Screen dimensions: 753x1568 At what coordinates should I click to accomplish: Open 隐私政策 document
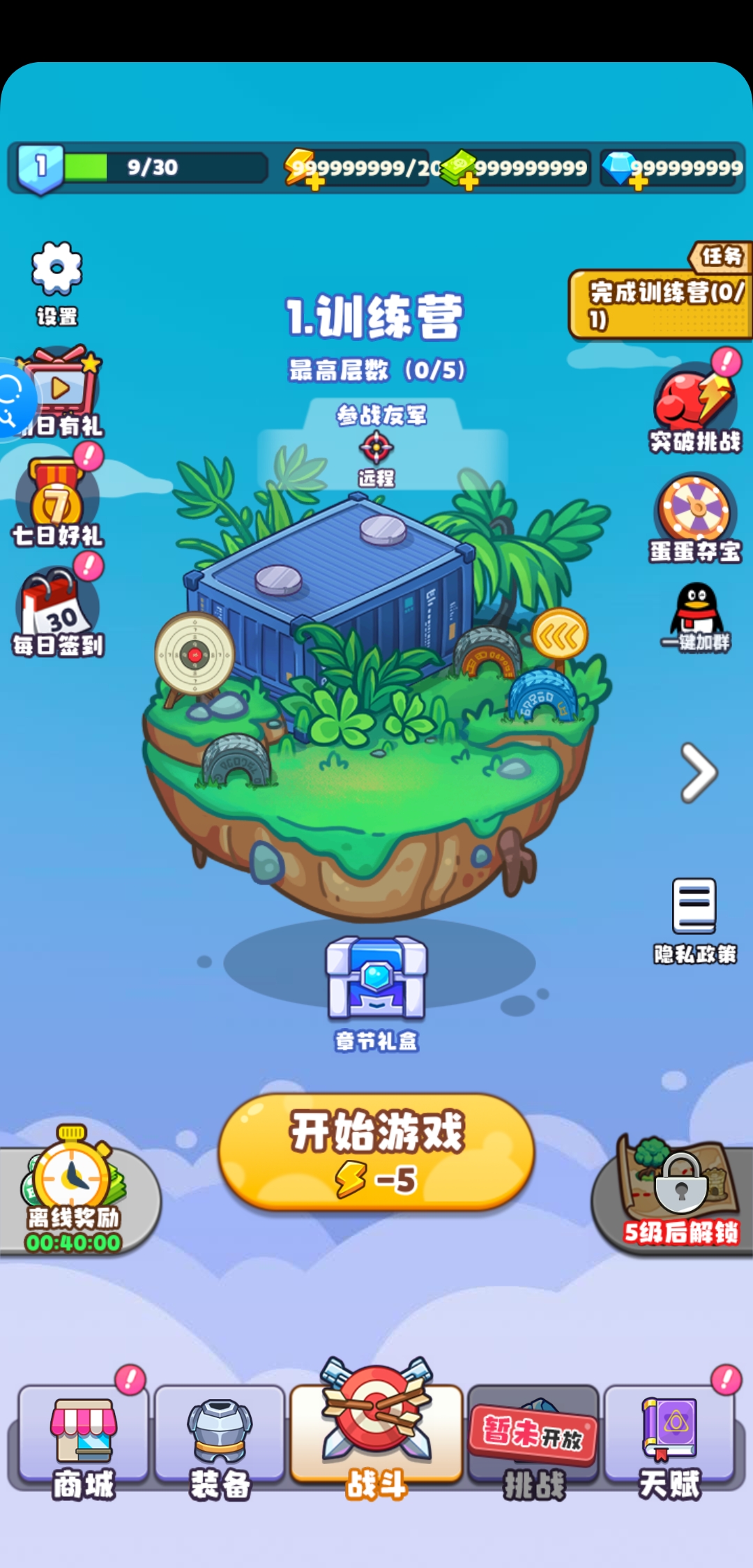pyautogui.click(x=694, y=921)
